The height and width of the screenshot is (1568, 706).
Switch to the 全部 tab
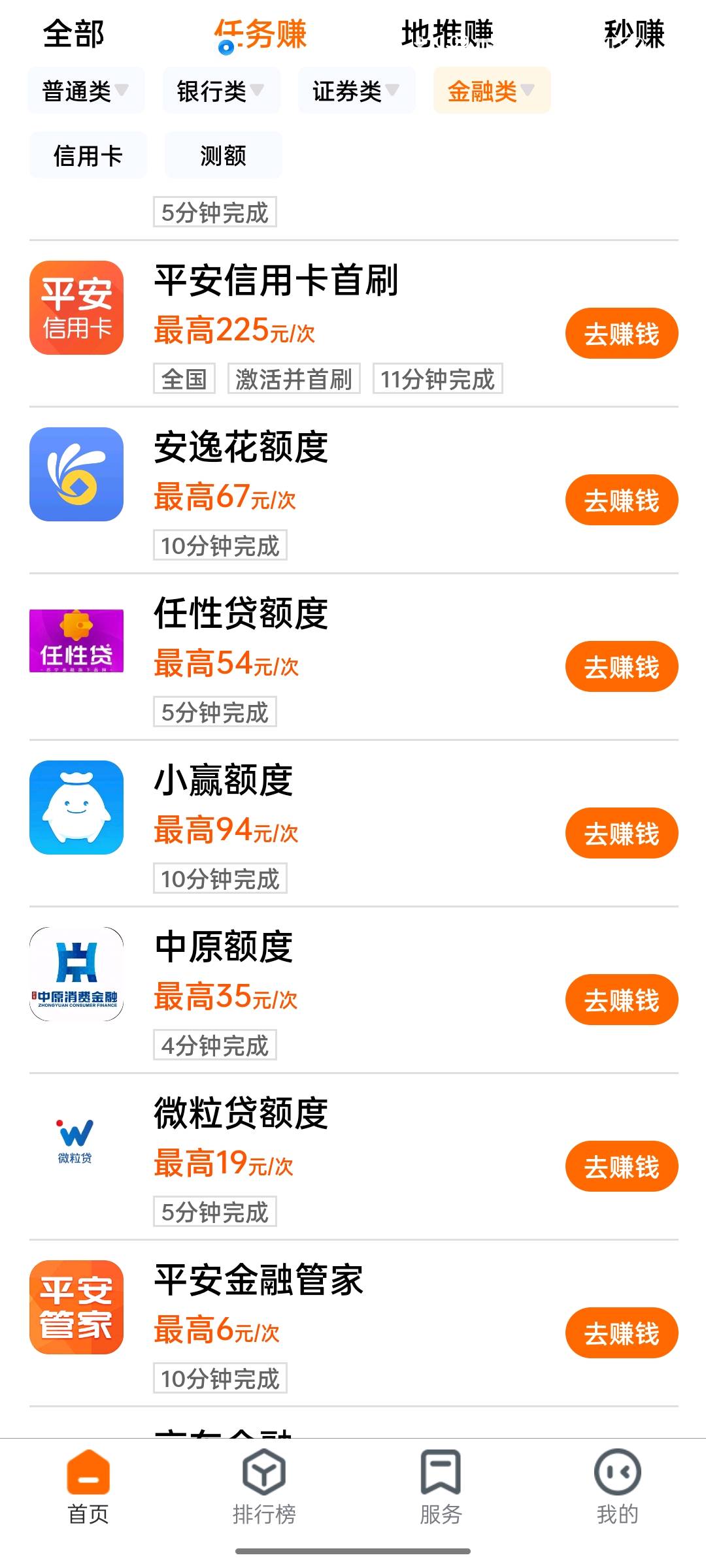coord(74,34)
